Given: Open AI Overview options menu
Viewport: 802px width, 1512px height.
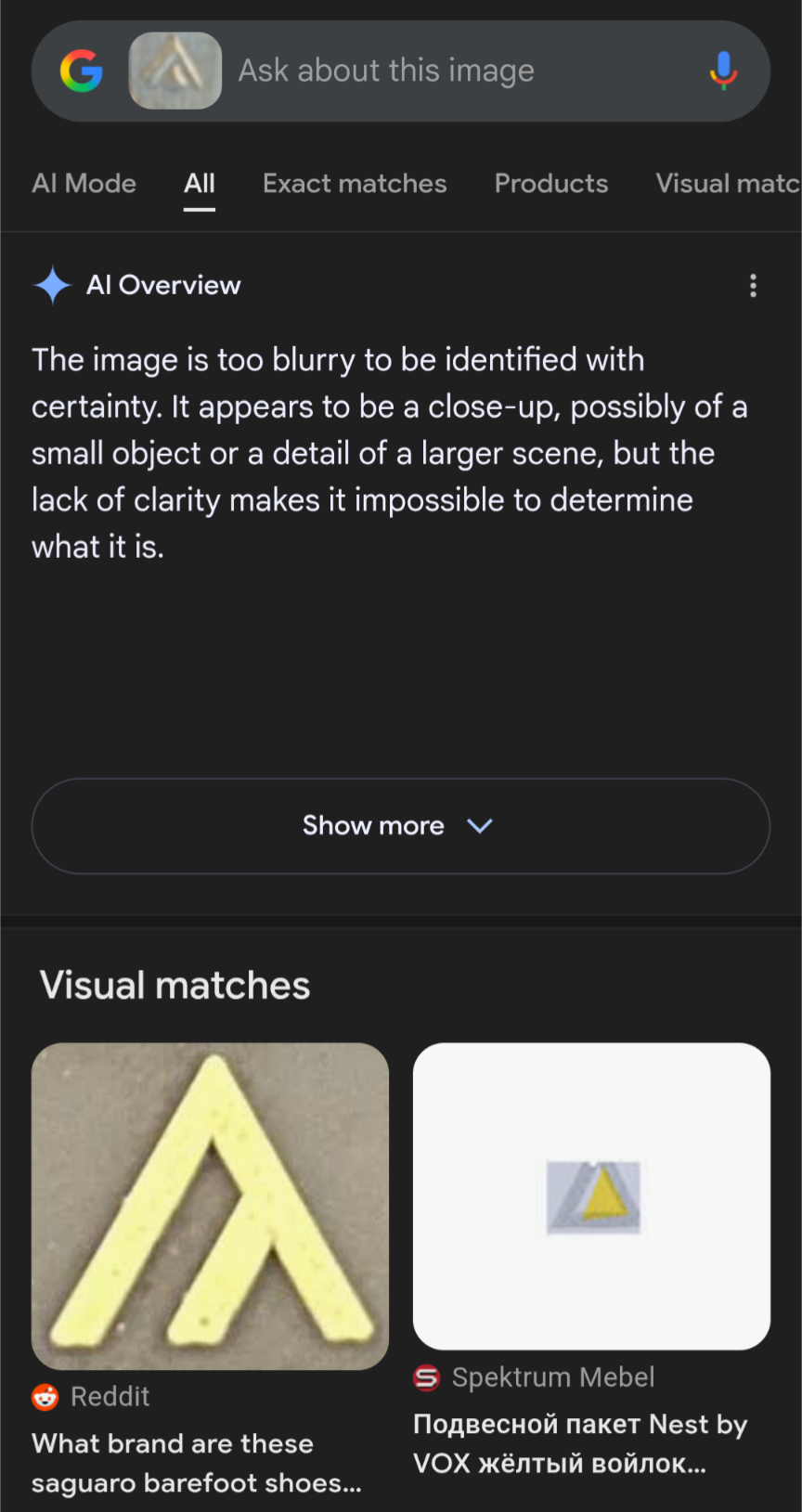Looking at the screenshot, I should [753, 286].
